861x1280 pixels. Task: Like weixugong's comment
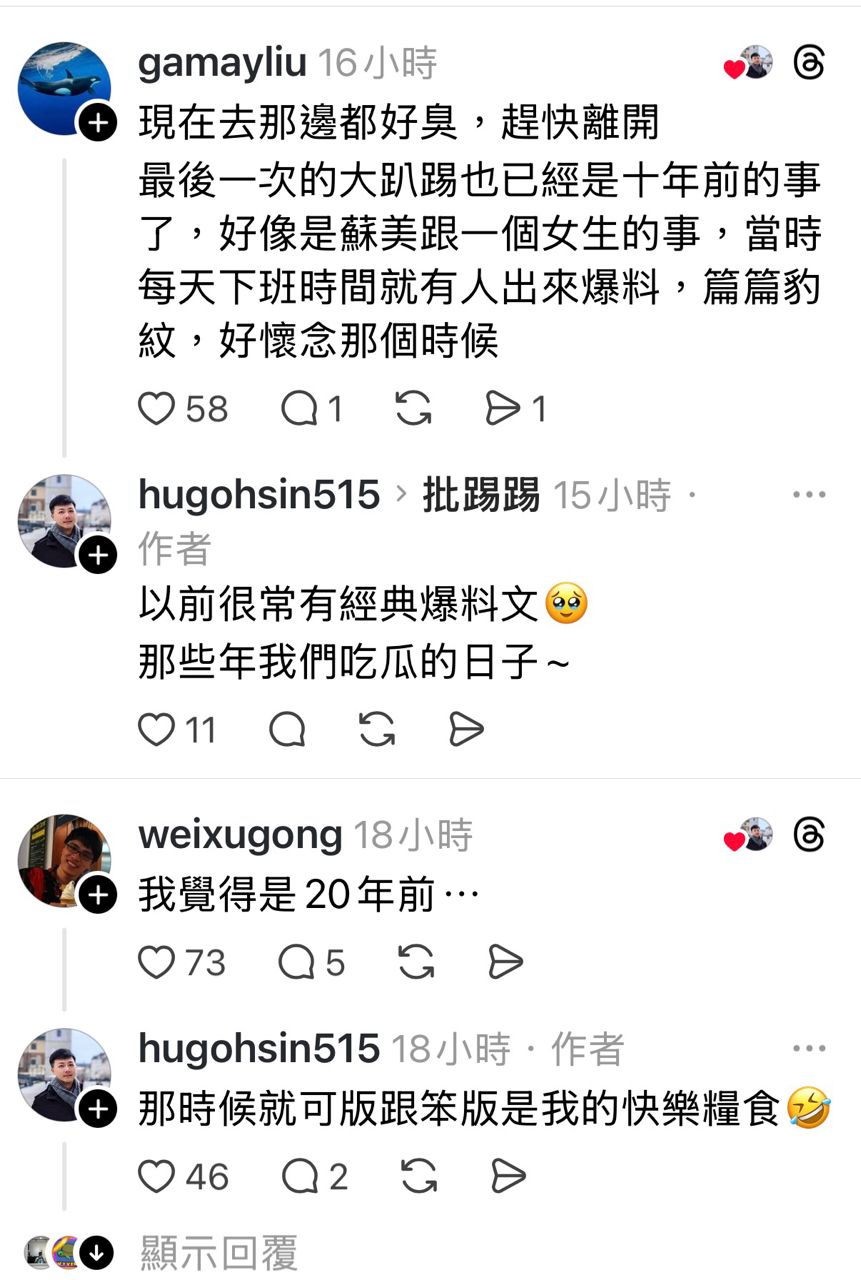(156, 962)
